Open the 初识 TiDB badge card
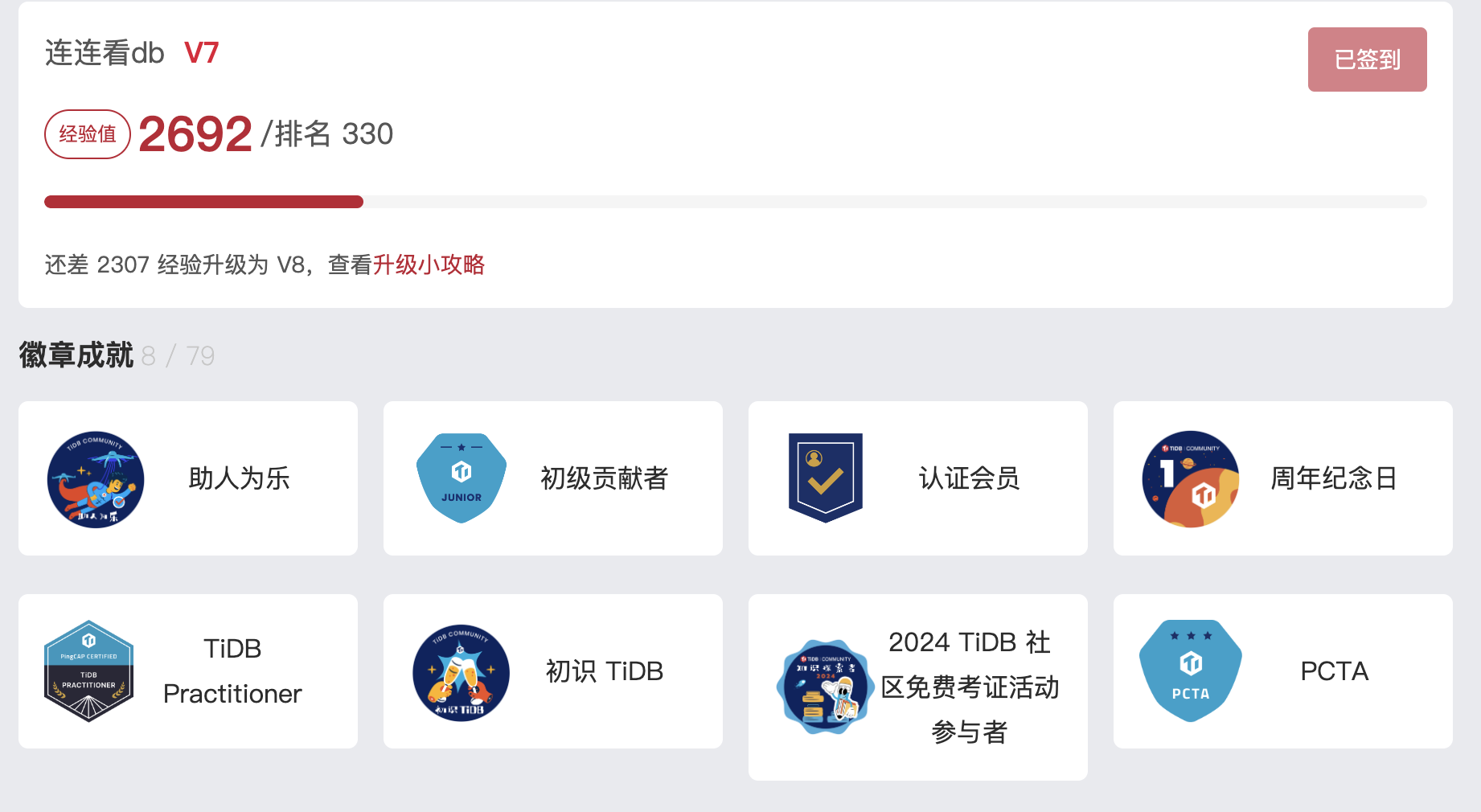1481x812 pixels. click(553, 671)
